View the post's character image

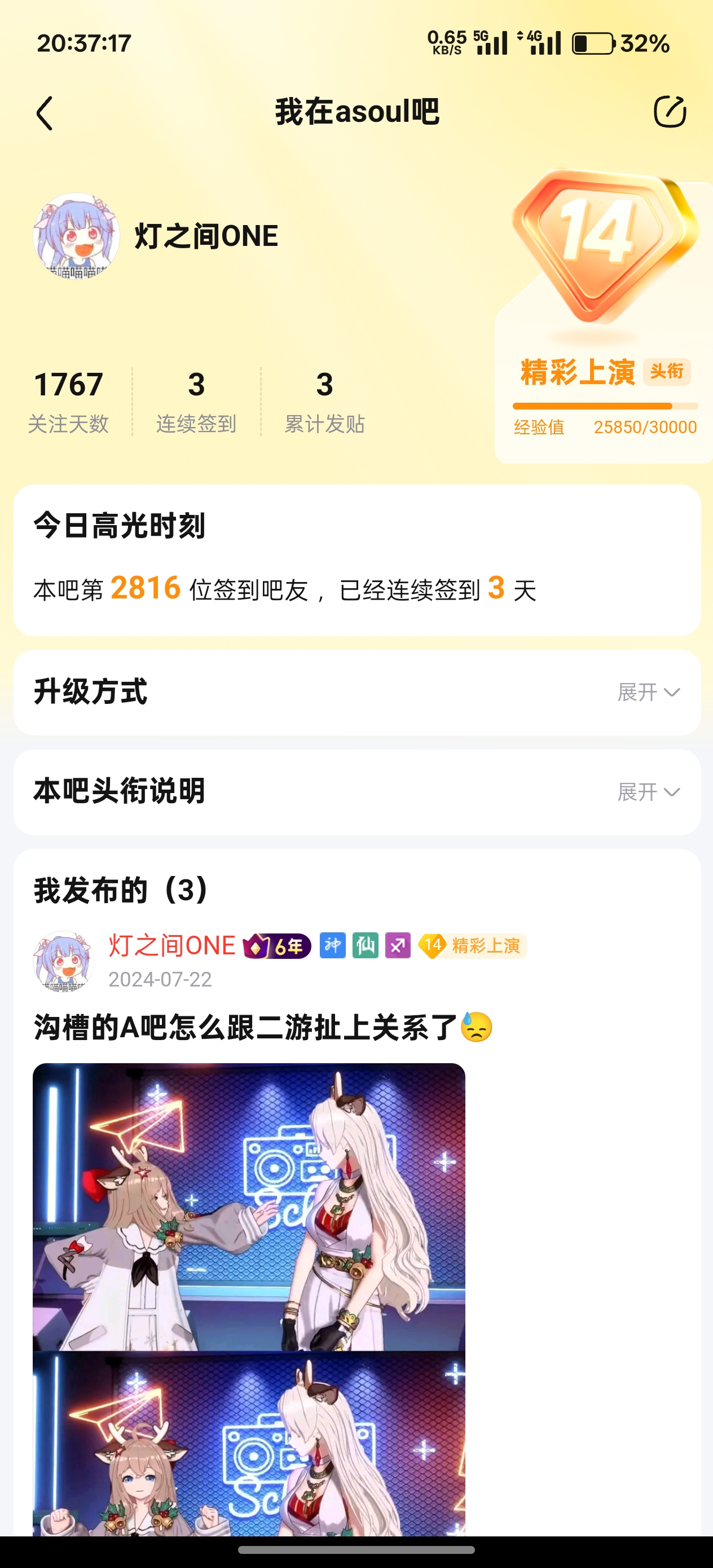coord(249,1297)
